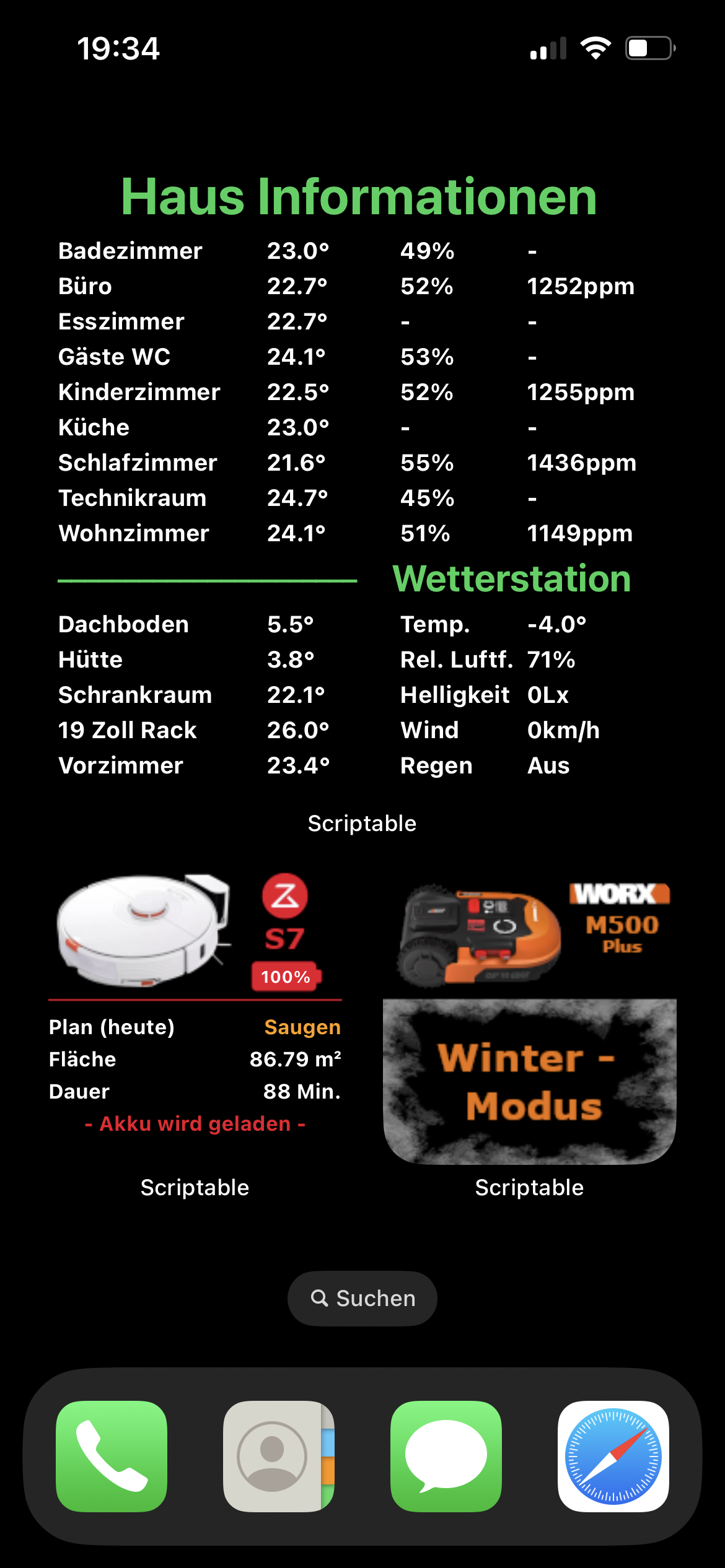This screenshot has width=725, height=1568.
Task: Launch Safari from the dock
Action: pos(613,1456)
